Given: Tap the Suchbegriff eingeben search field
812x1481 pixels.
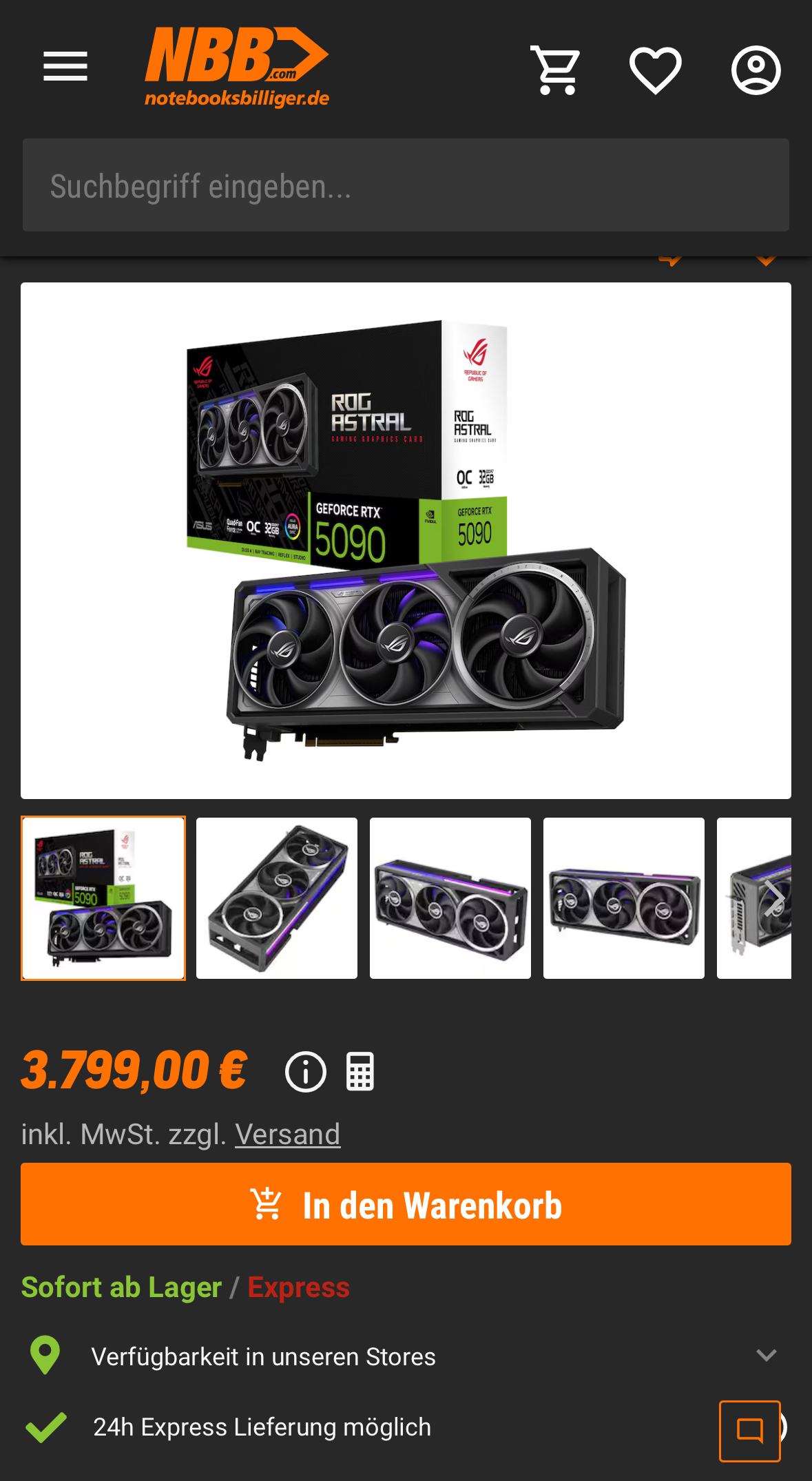Looking at the screenshot, I should 406,185.
